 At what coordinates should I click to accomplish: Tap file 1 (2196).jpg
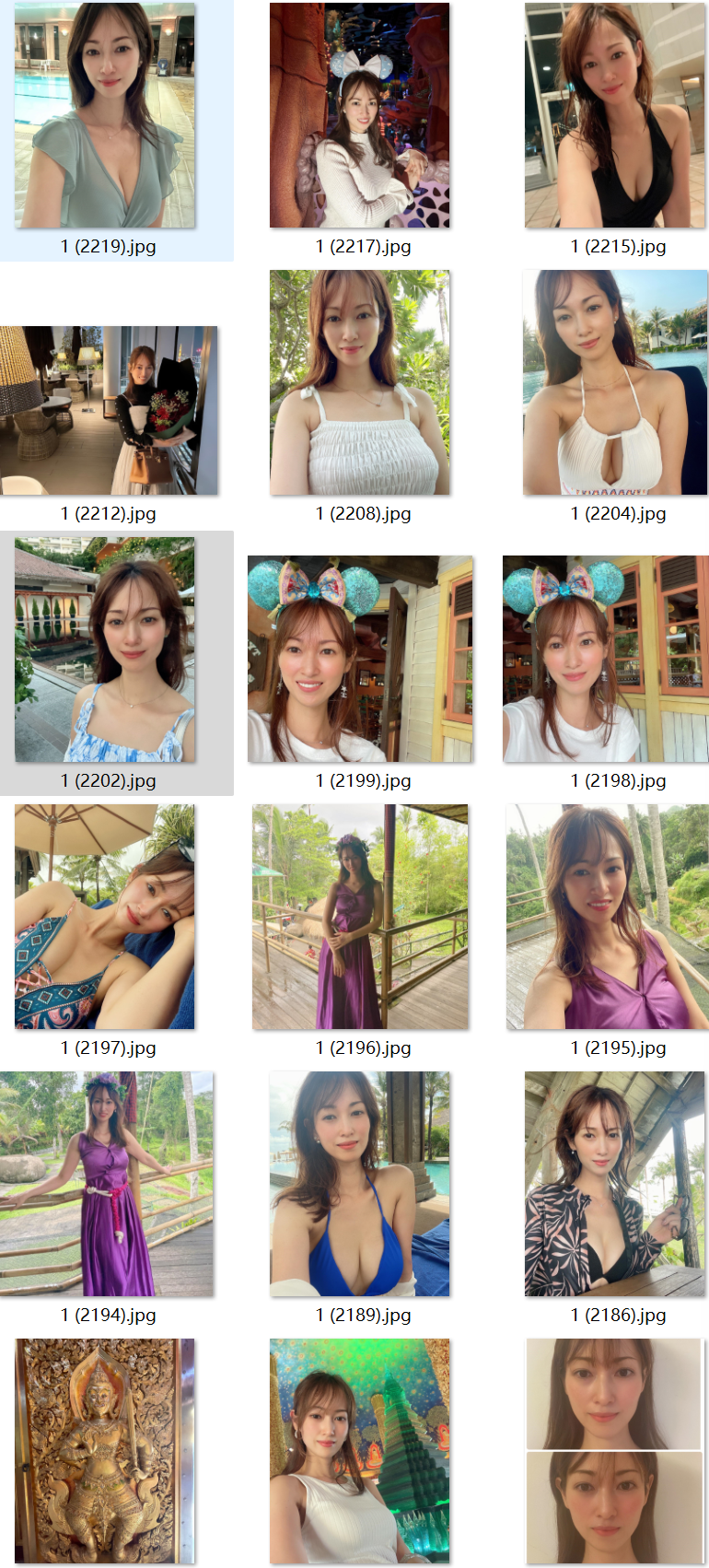pos(360,917)
